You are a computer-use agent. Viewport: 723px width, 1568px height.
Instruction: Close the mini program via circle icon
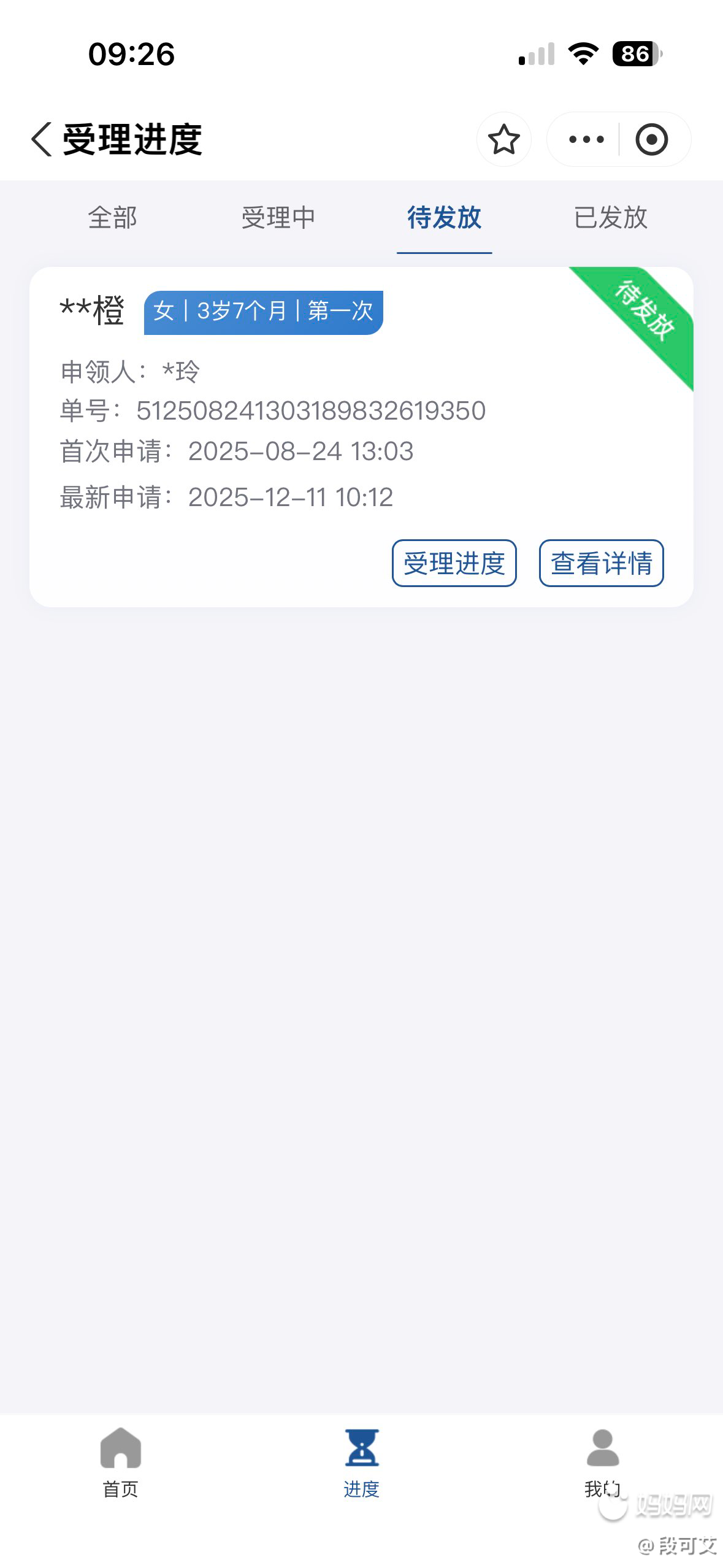651,139
